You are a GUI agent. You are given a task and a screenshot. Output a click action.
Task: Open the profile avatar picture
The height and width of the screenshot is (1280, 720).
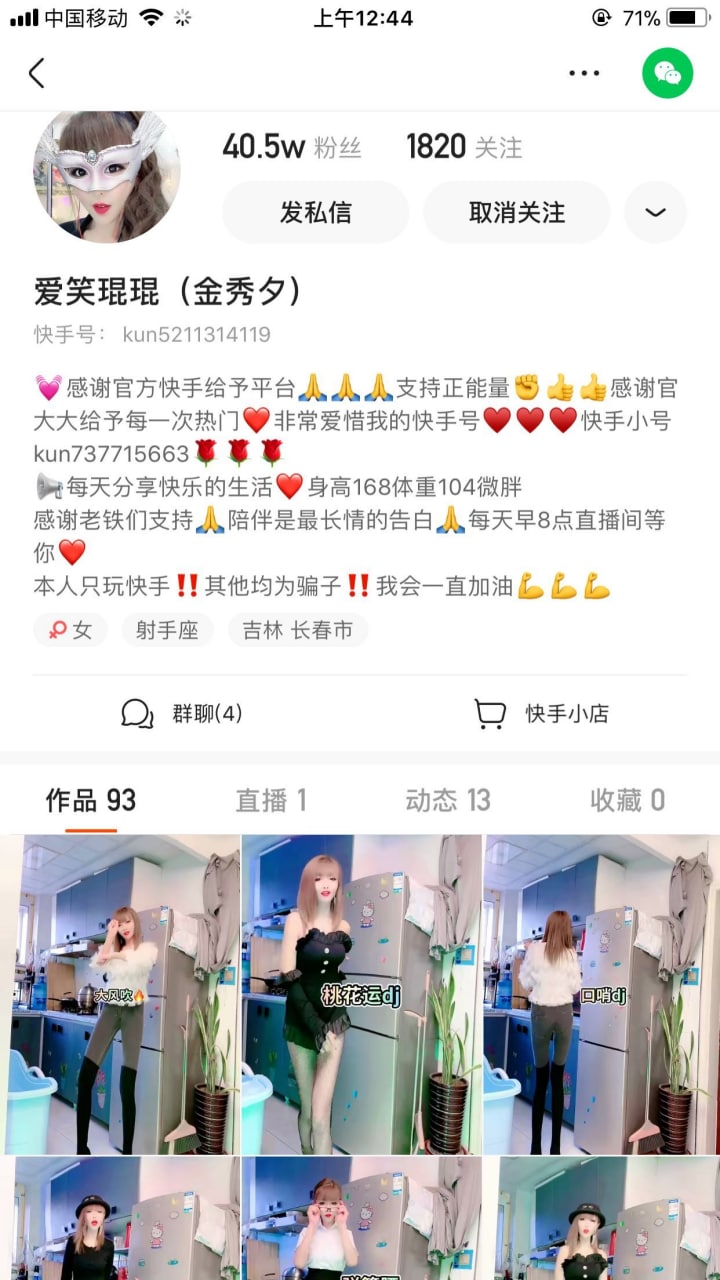point(107,176)
